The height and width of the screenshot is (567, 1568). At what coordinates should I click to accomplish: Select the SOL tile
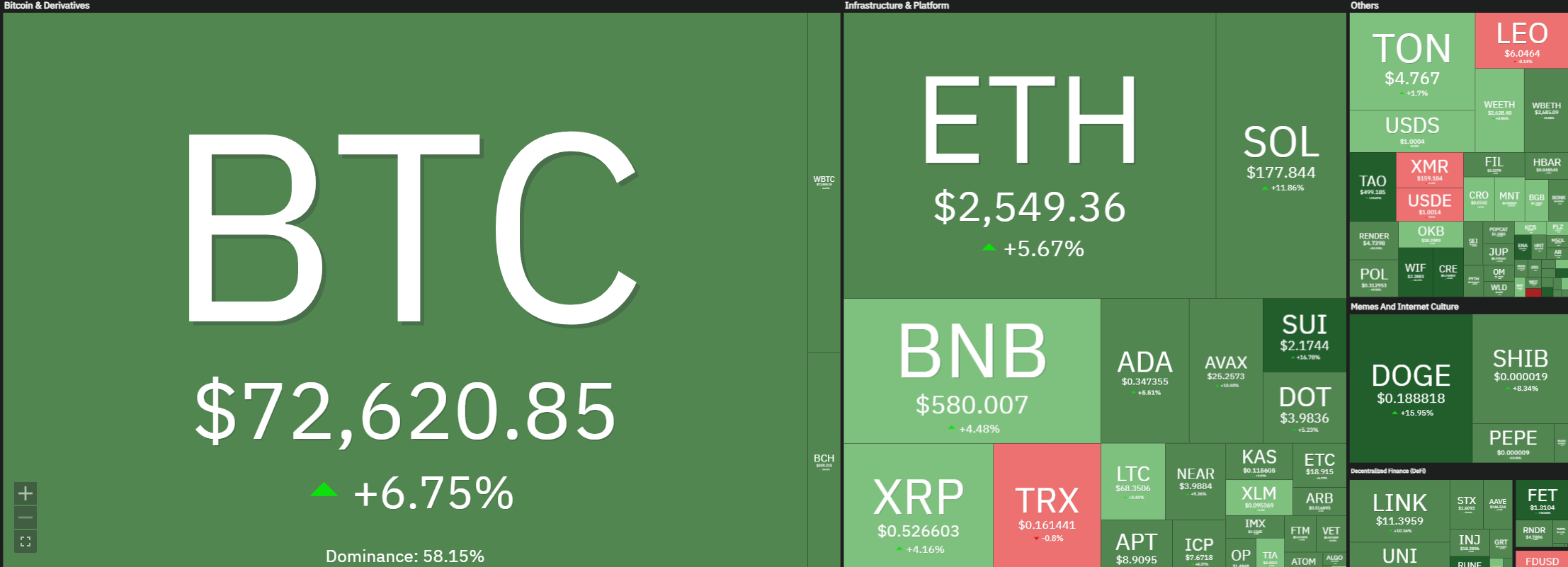pos(1281,156)
